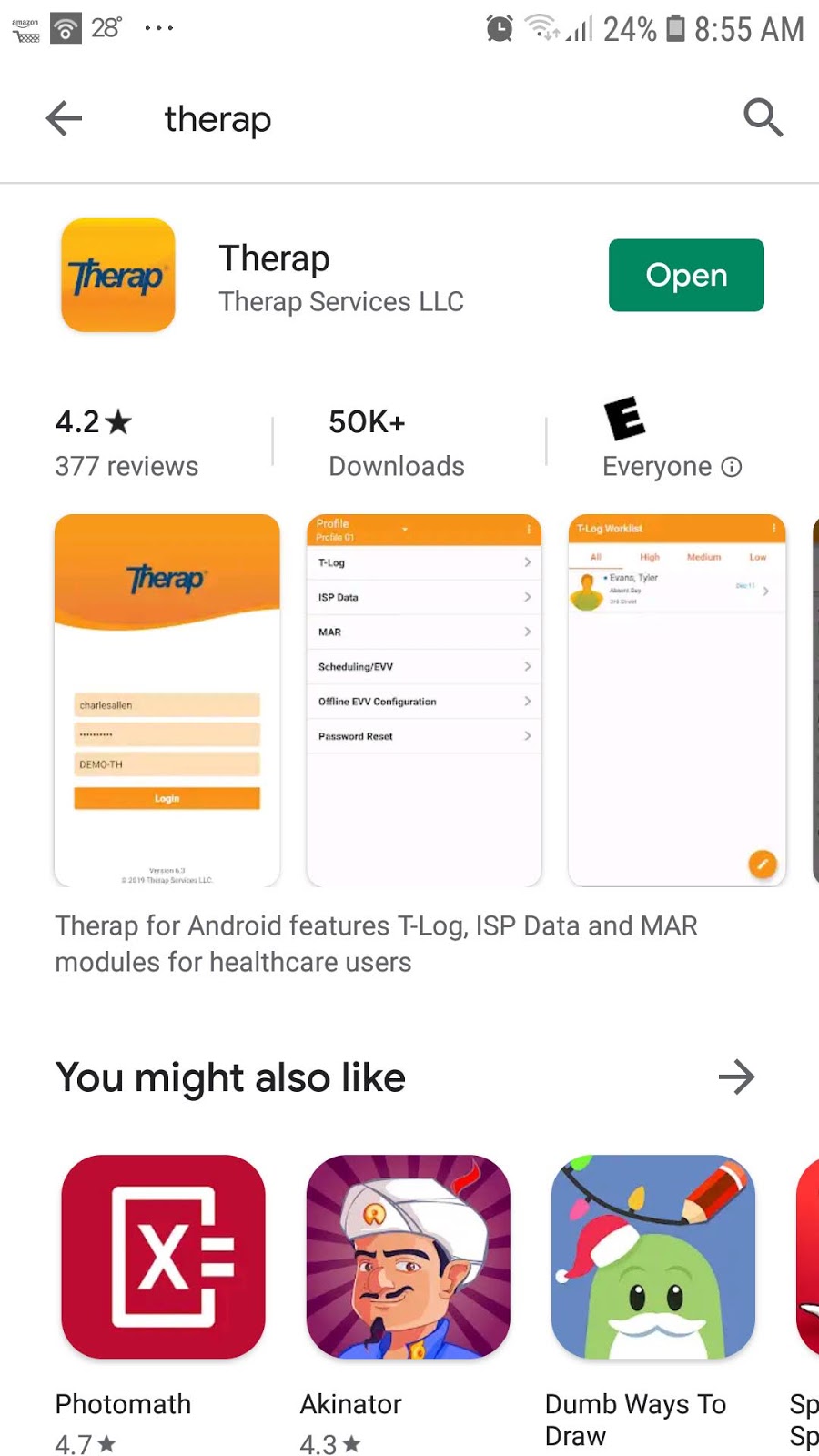Tap the info circle next to Everyone
Image resolution: width=819 pixels, height=1456 pixels.
click(733, 466)
